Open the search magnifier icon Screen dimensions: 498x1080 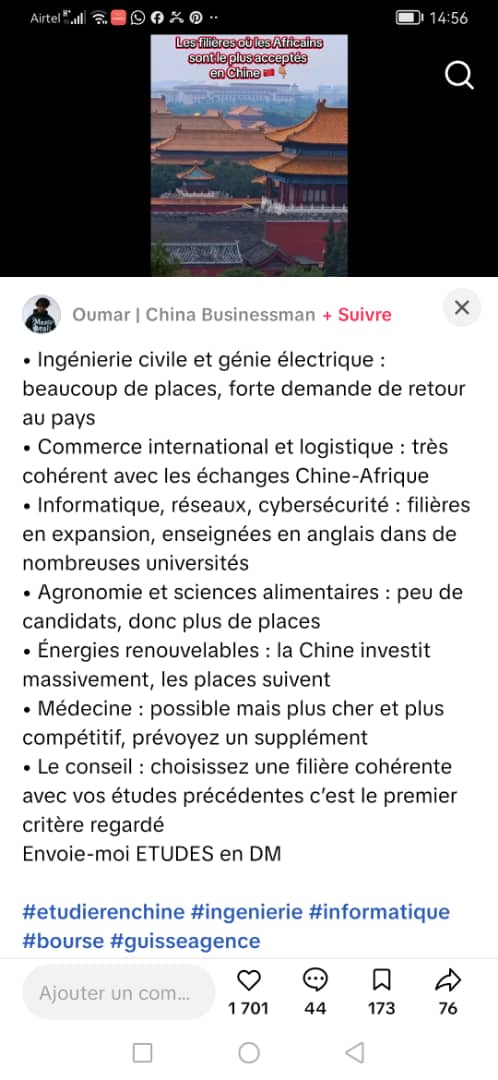459,76
